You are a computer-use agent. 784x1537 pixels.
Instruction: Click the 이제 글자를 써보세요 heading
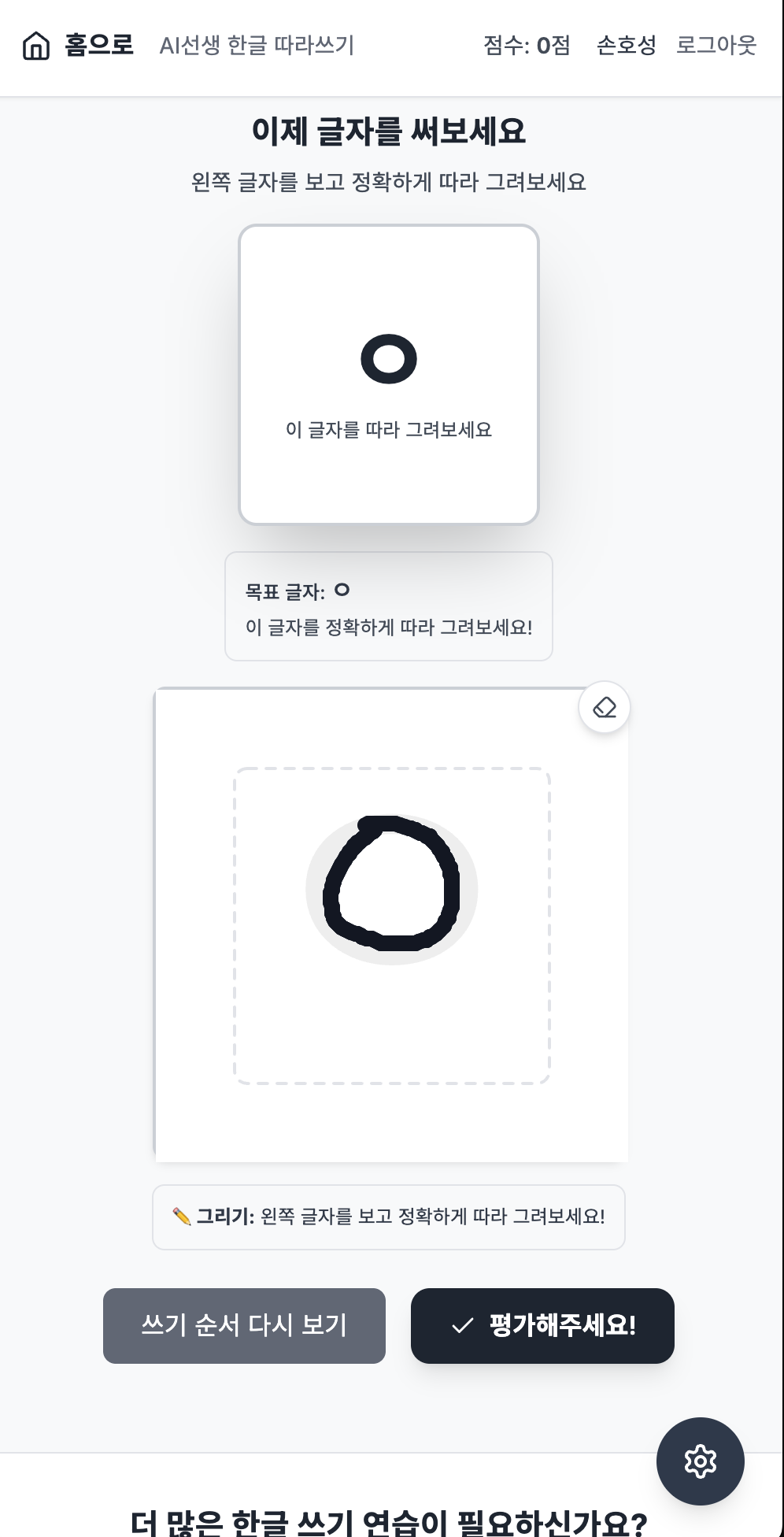tap(391, 130)
